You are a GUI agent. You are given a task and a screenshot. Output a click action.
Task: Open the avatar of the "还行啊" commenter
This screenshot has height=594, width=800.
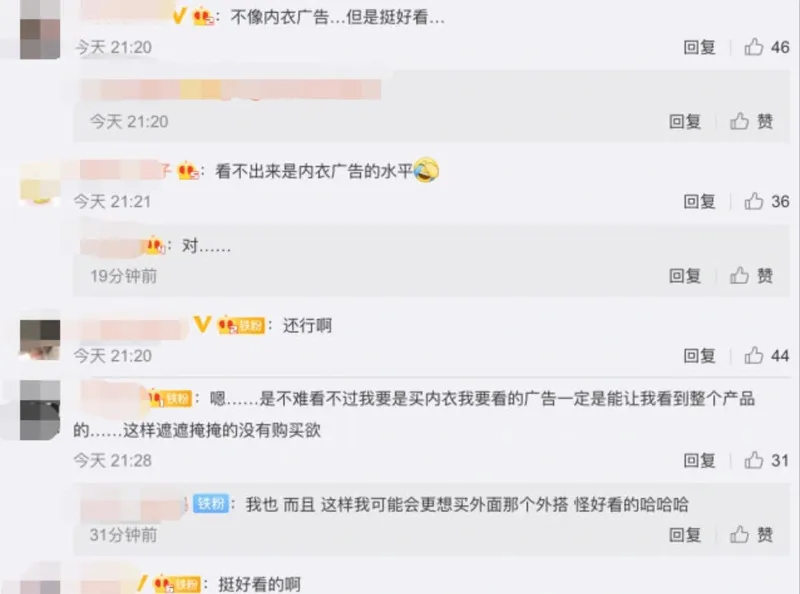click(41, 339)
